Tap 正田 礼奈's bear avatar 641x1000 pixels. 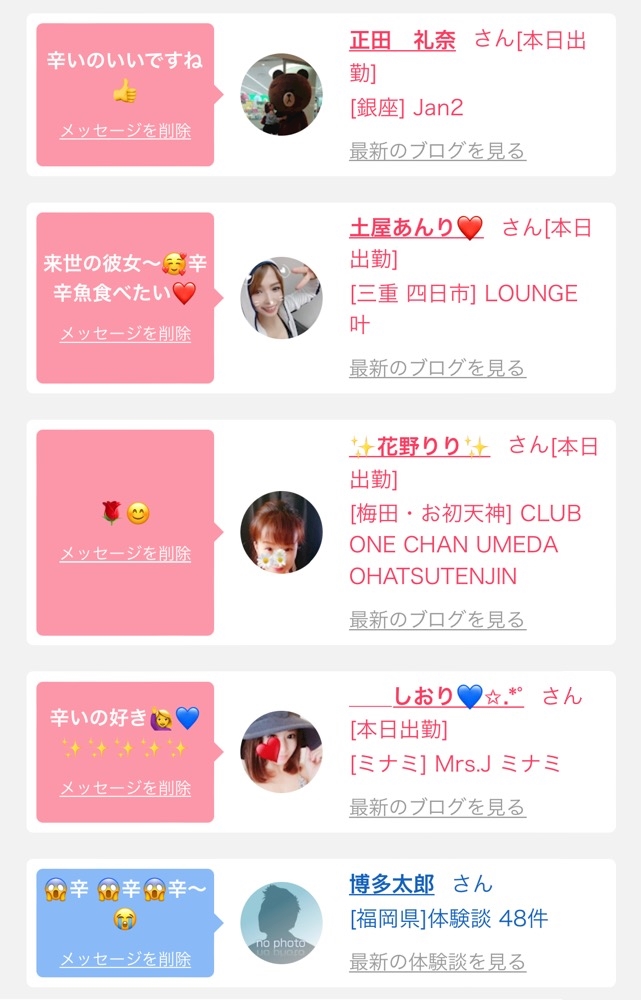coord(281,95)
